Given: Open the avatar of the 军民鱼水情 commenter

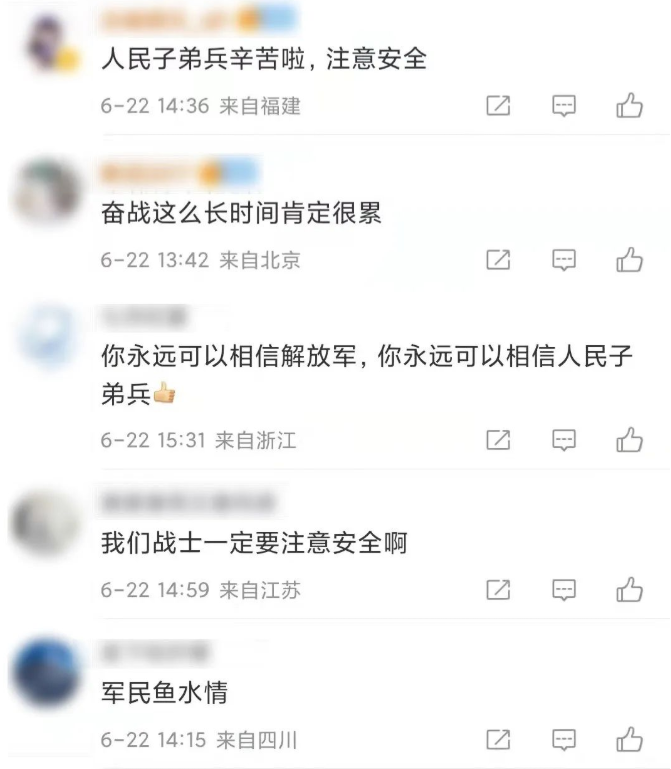Looking at the screenshot, I should tap(47, 673).
